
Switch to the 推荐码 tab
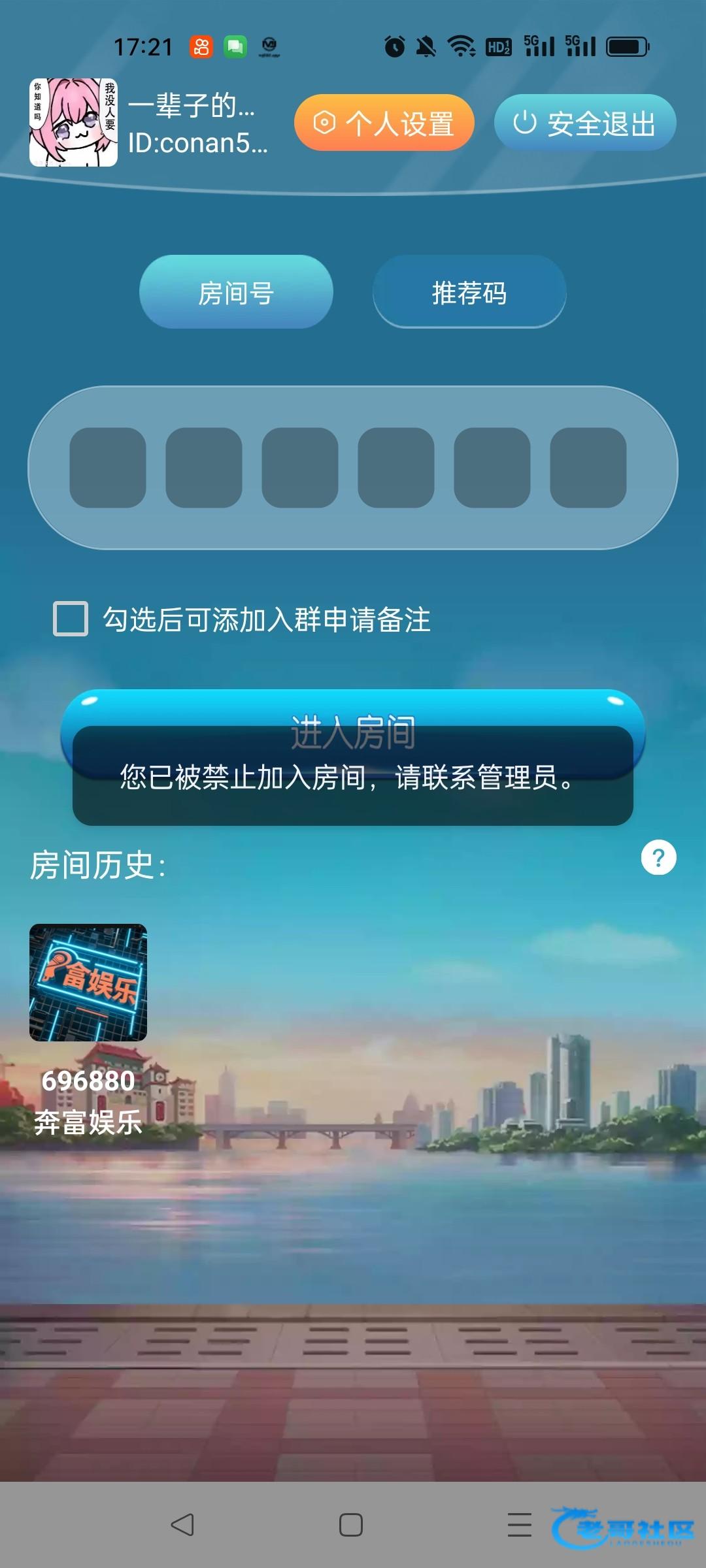click(x=469, y=292)
